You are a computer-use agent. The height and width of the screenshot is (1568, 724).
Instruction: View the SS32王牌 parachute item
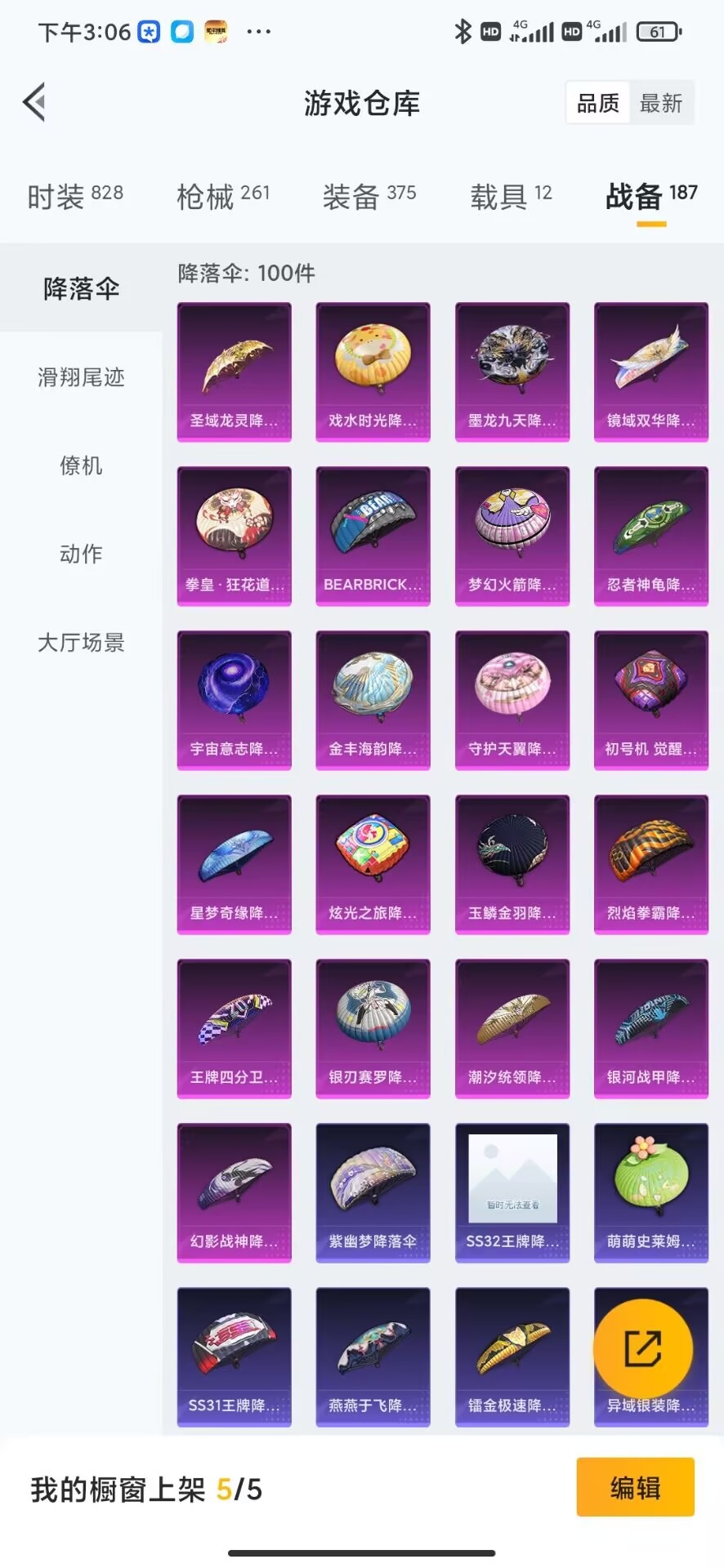[512, 1193]
